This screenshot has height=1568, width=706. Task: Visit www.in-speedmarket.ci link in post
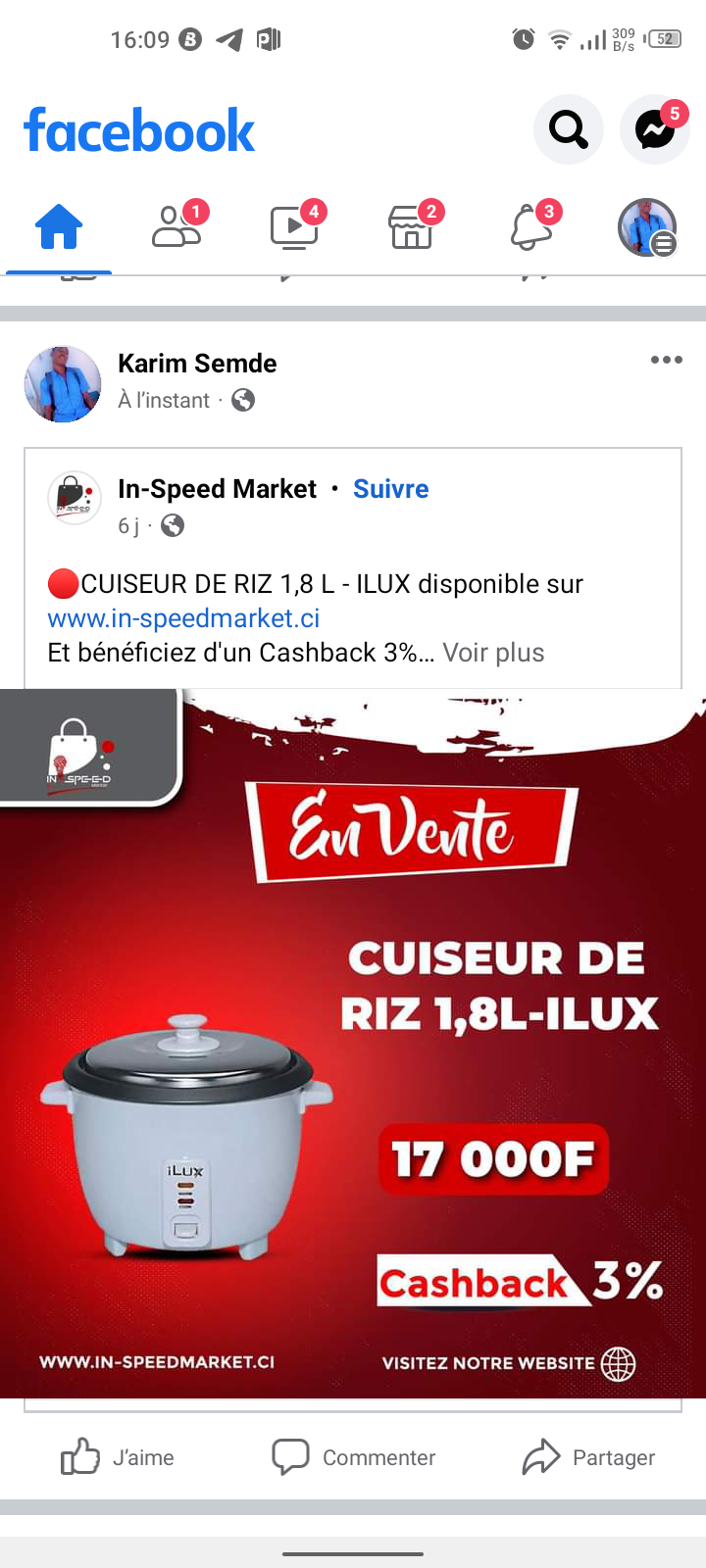point(183,618)
